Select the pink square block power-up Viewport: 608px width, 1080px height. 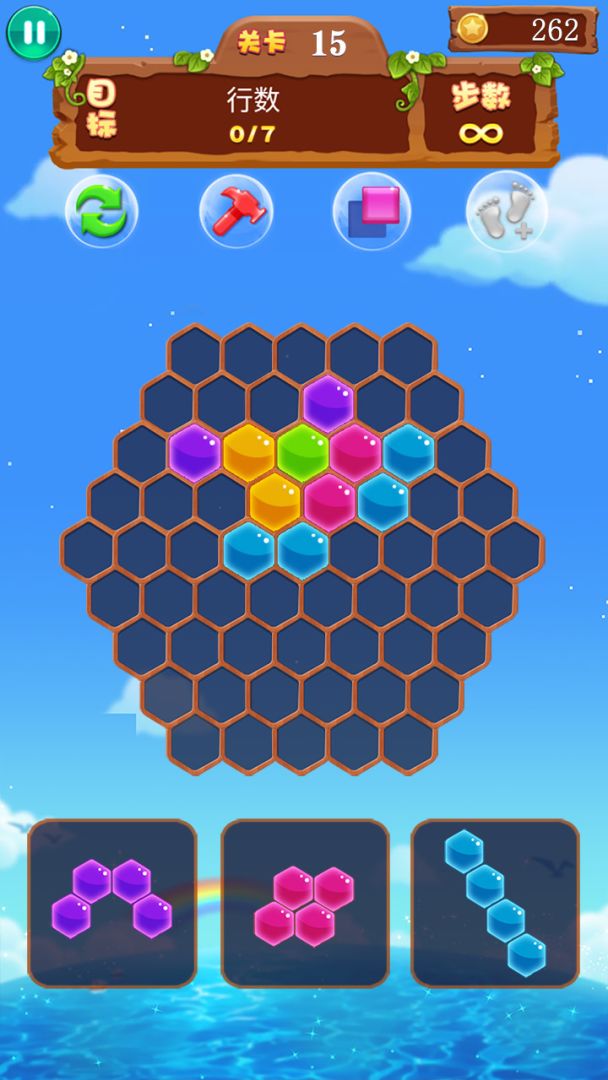[371, 211]
